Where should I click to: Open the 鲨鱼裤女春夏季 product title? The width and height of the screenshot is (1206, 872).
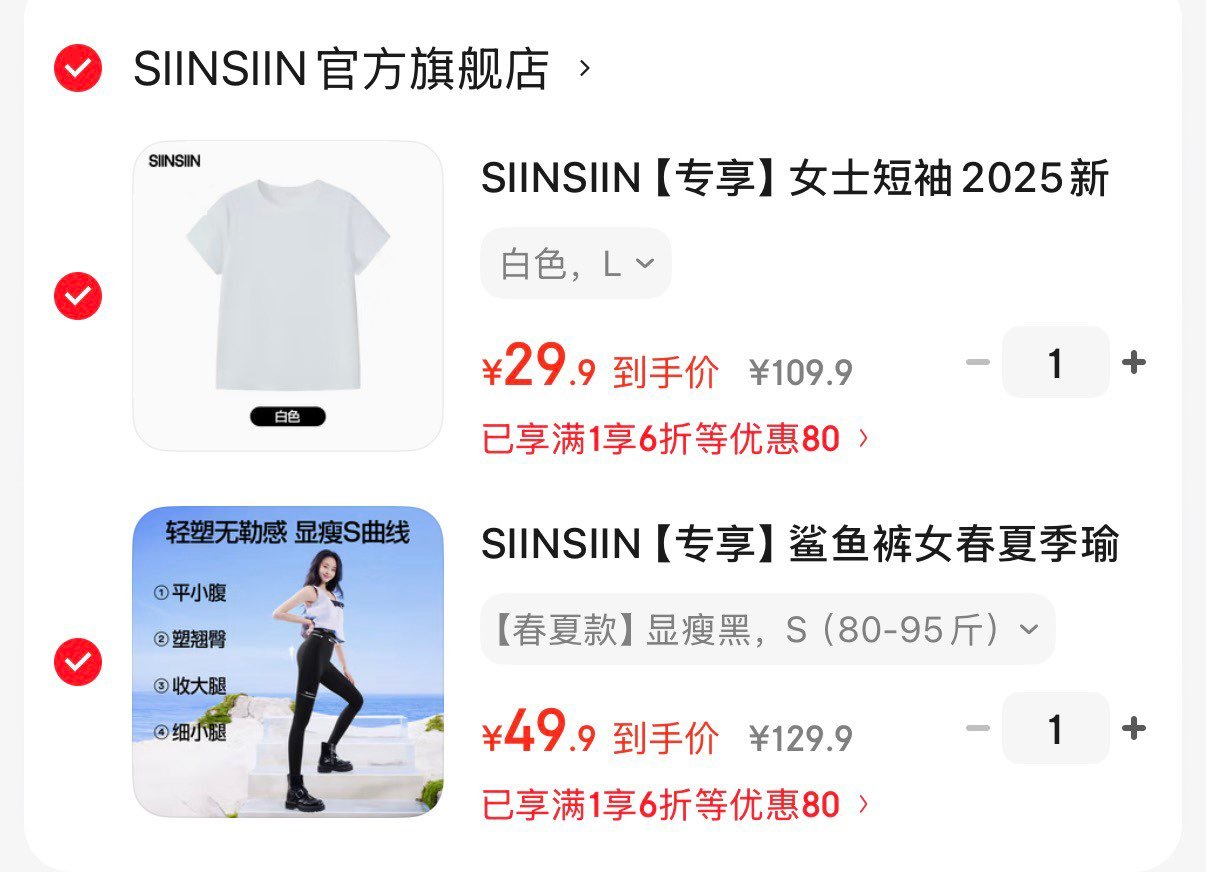[x=799, y=546]
